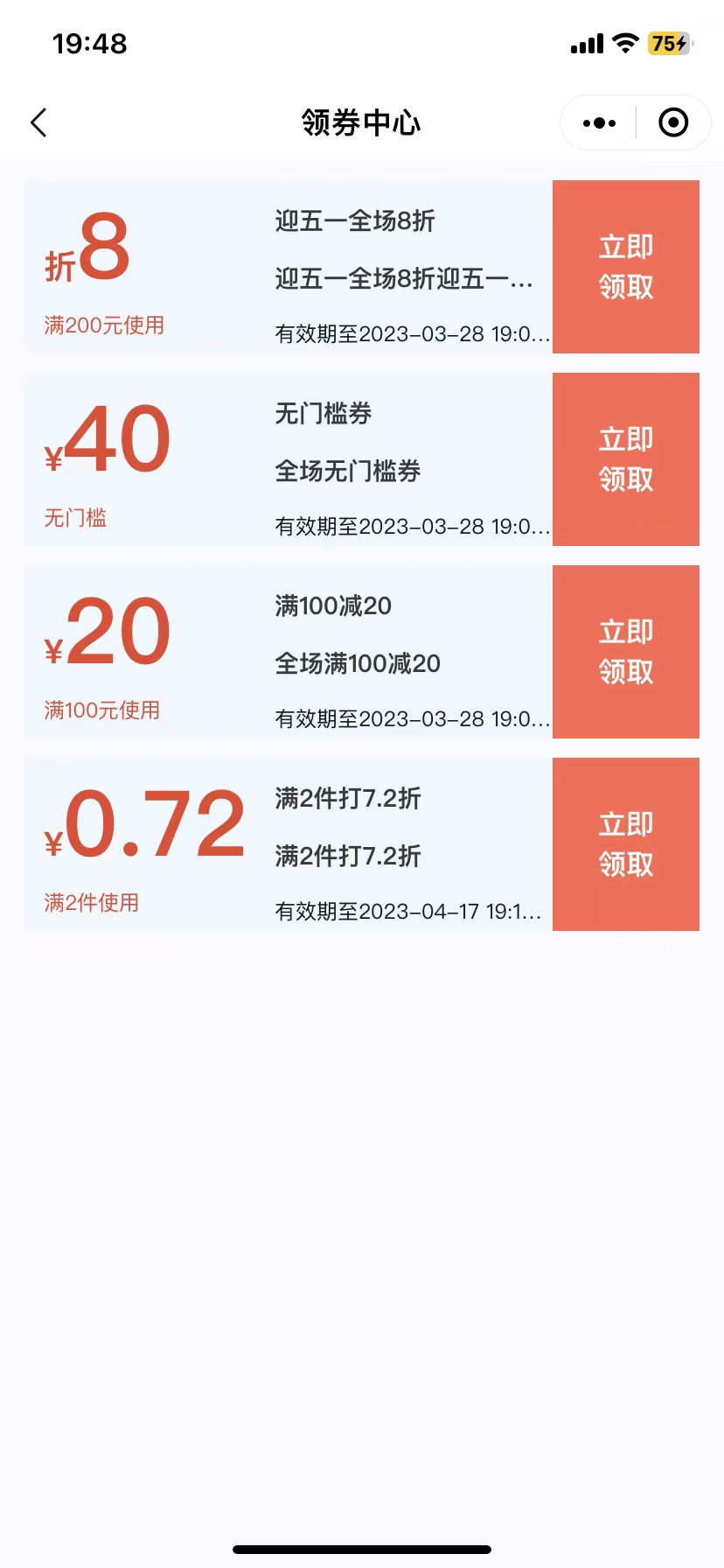Claim the 满100减20 coupon

(625, 652)
